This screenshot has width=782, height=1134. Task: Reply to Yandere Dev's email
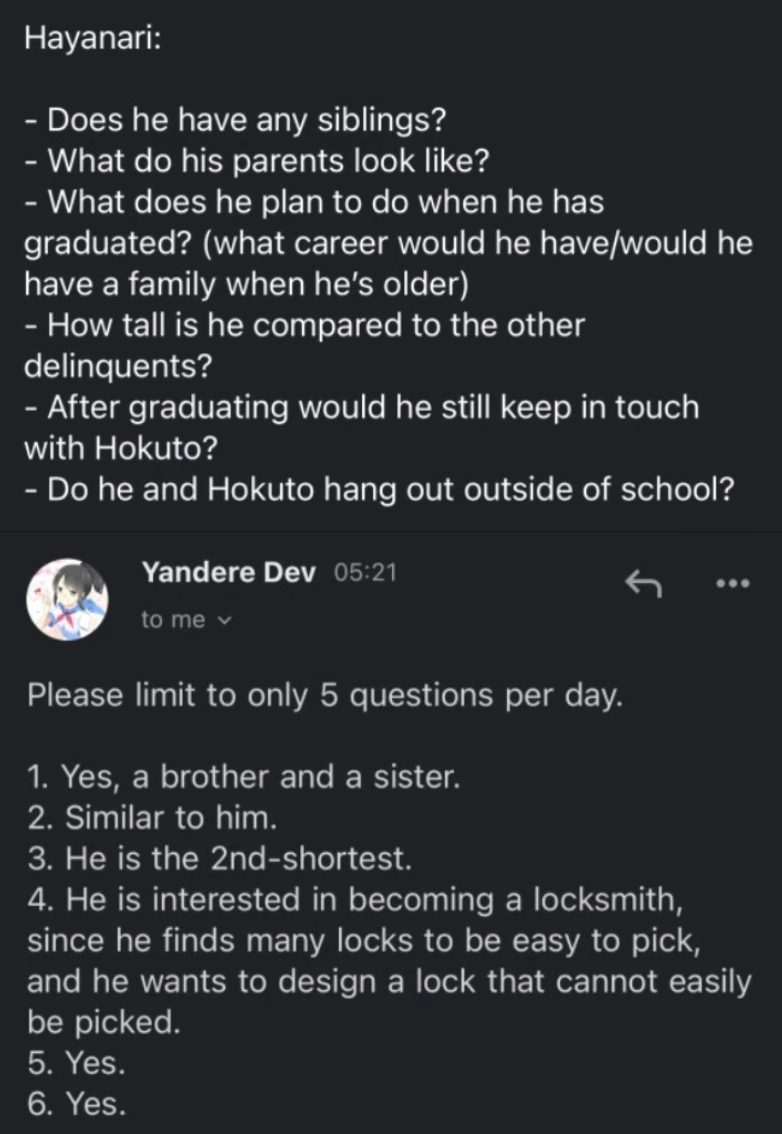(x=643, y=583)
